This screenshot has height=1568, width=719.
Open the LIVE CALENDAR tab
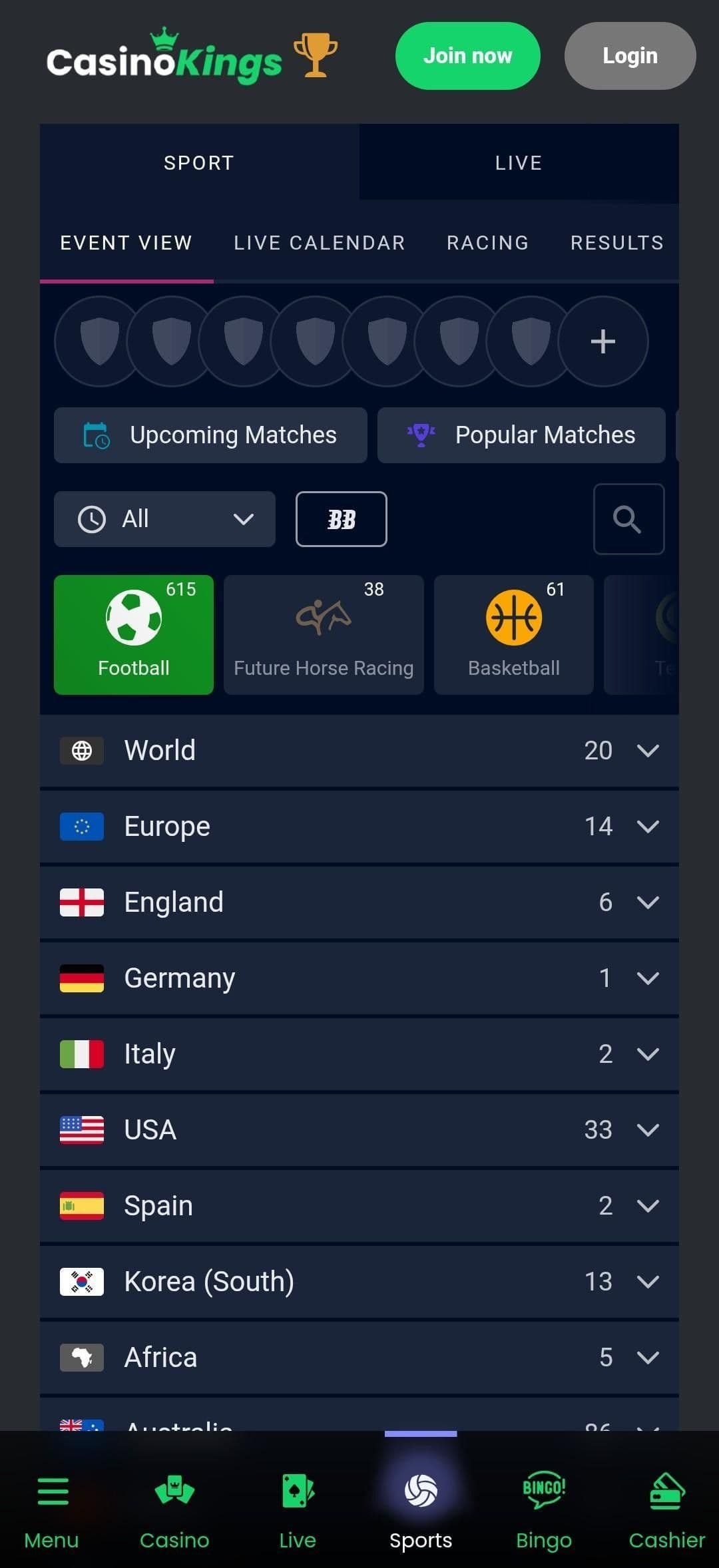320,242
